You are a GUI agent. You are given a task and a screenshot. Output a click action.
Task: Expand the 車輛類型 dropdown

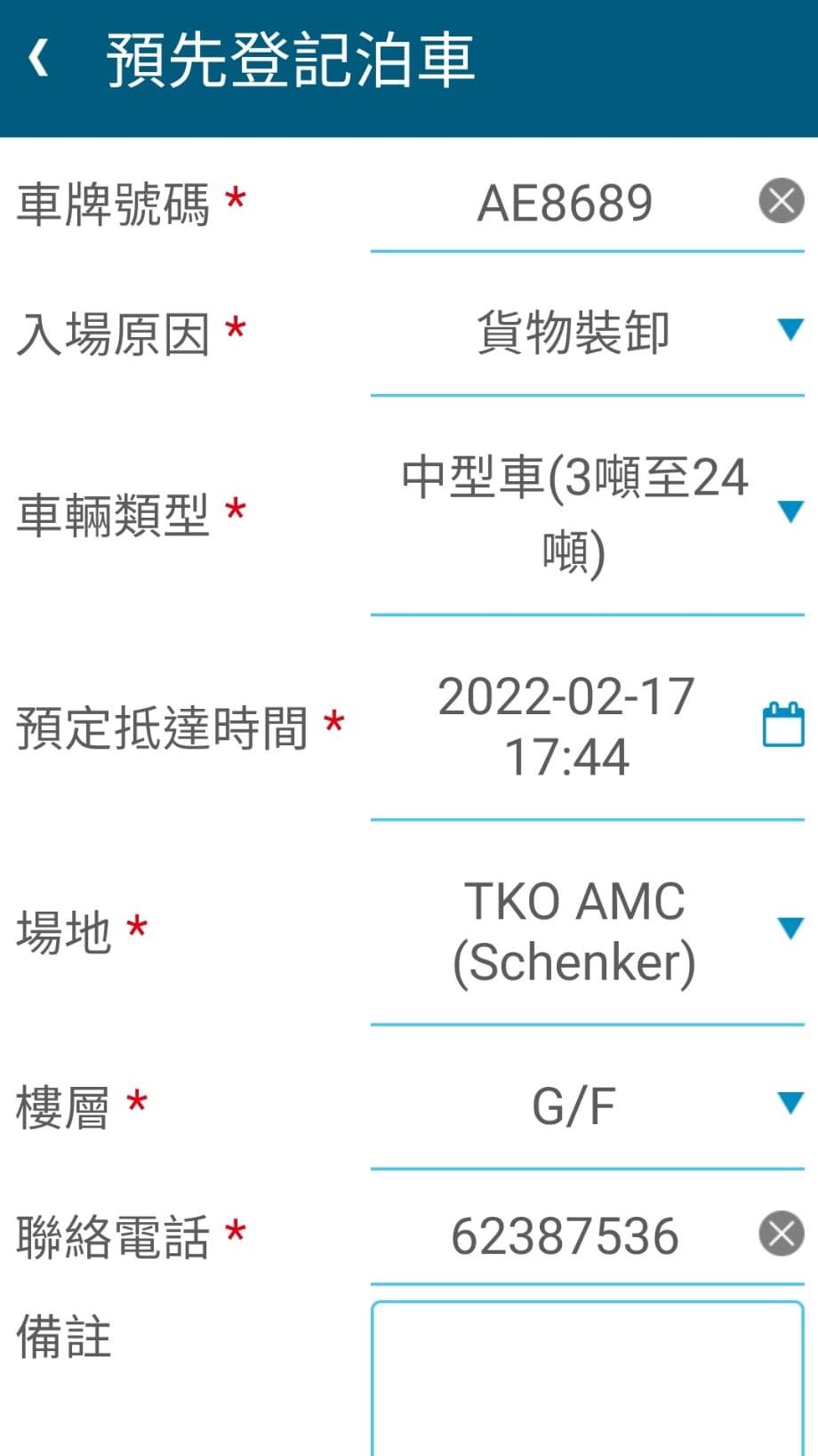point(587,513)
